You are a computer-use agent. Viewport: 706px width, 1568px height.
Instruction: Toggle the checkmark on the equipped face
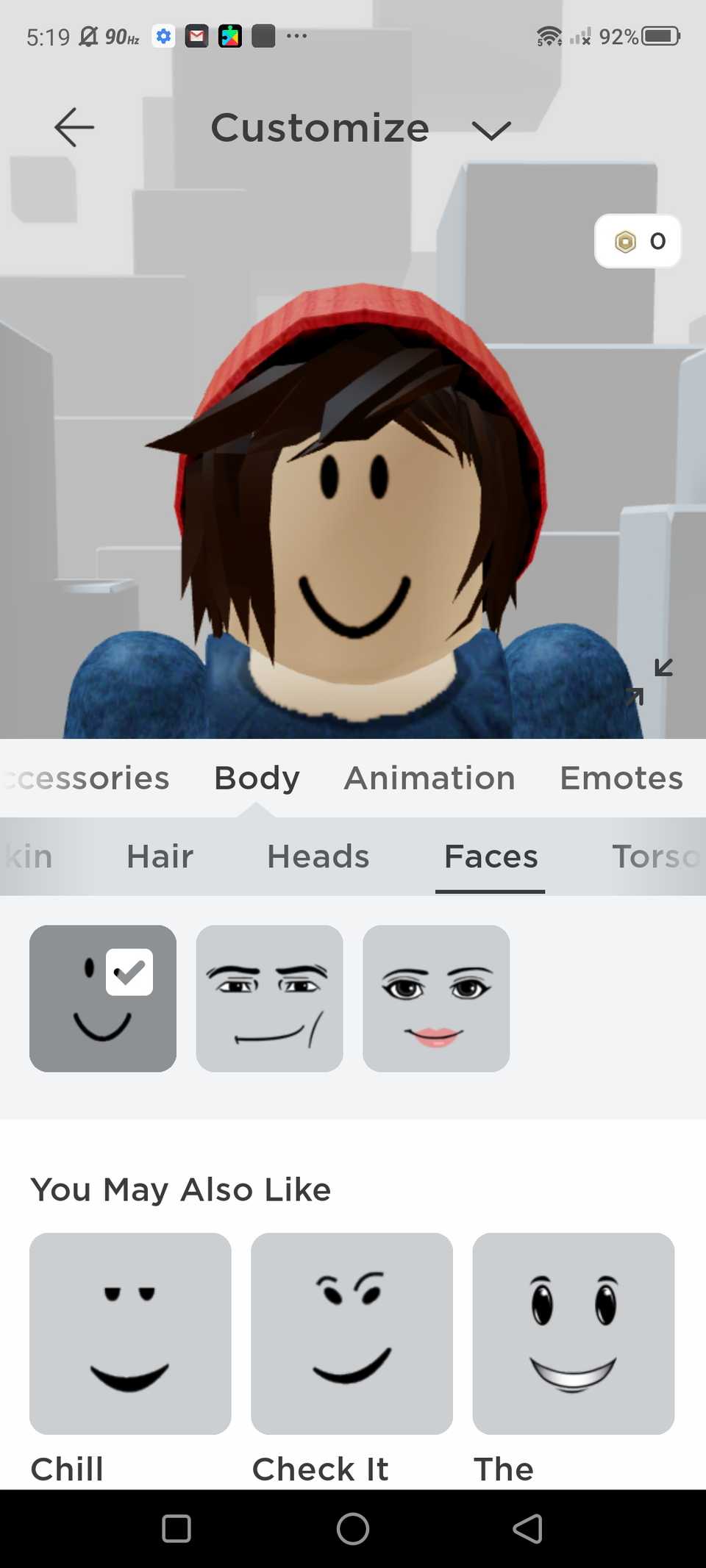130,971
